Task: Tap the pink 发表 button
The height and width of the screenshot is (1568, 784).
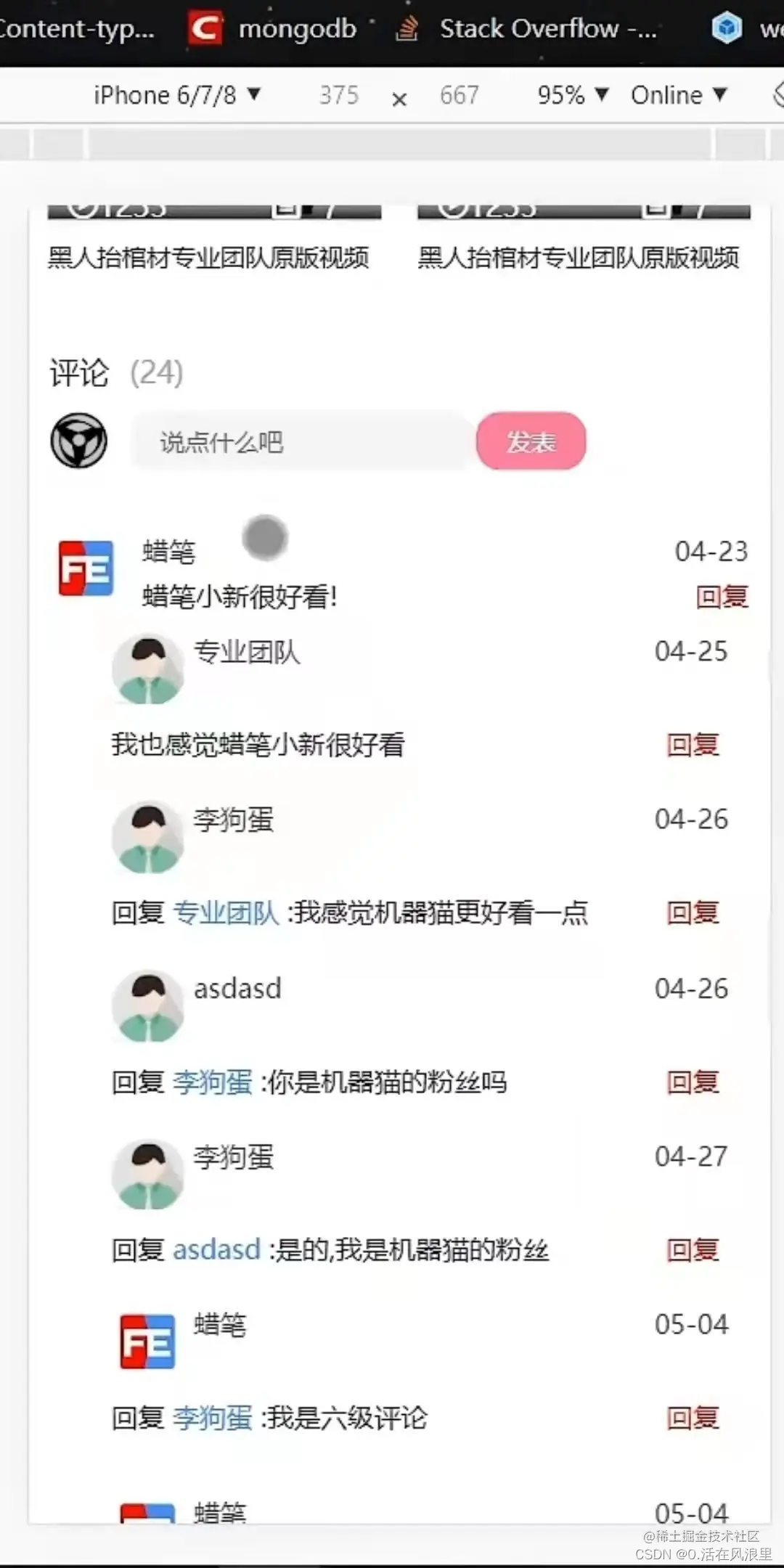Action: (x=531, y=441)
